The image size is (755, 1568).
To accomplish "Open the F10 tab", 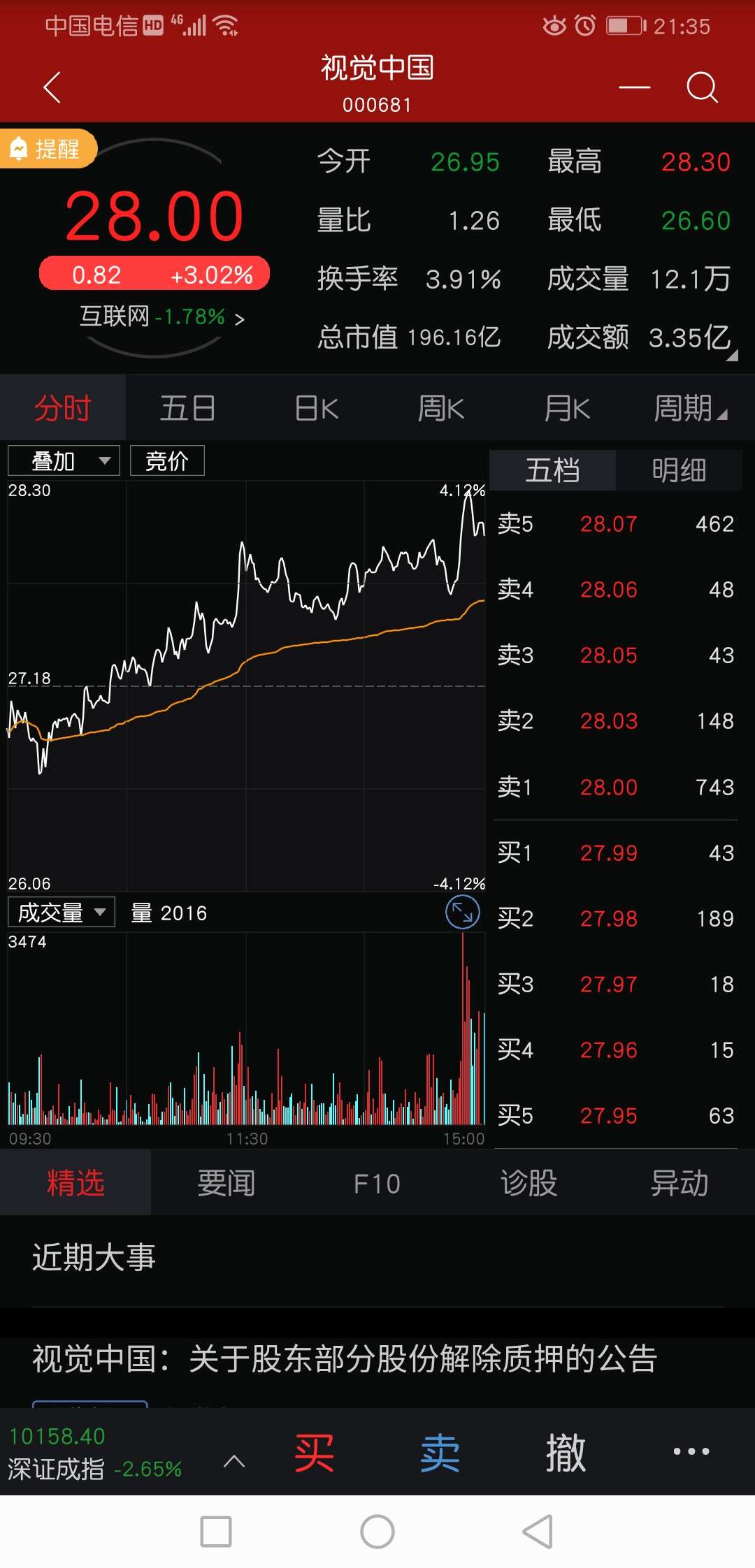I will [x=377, y=1184].
